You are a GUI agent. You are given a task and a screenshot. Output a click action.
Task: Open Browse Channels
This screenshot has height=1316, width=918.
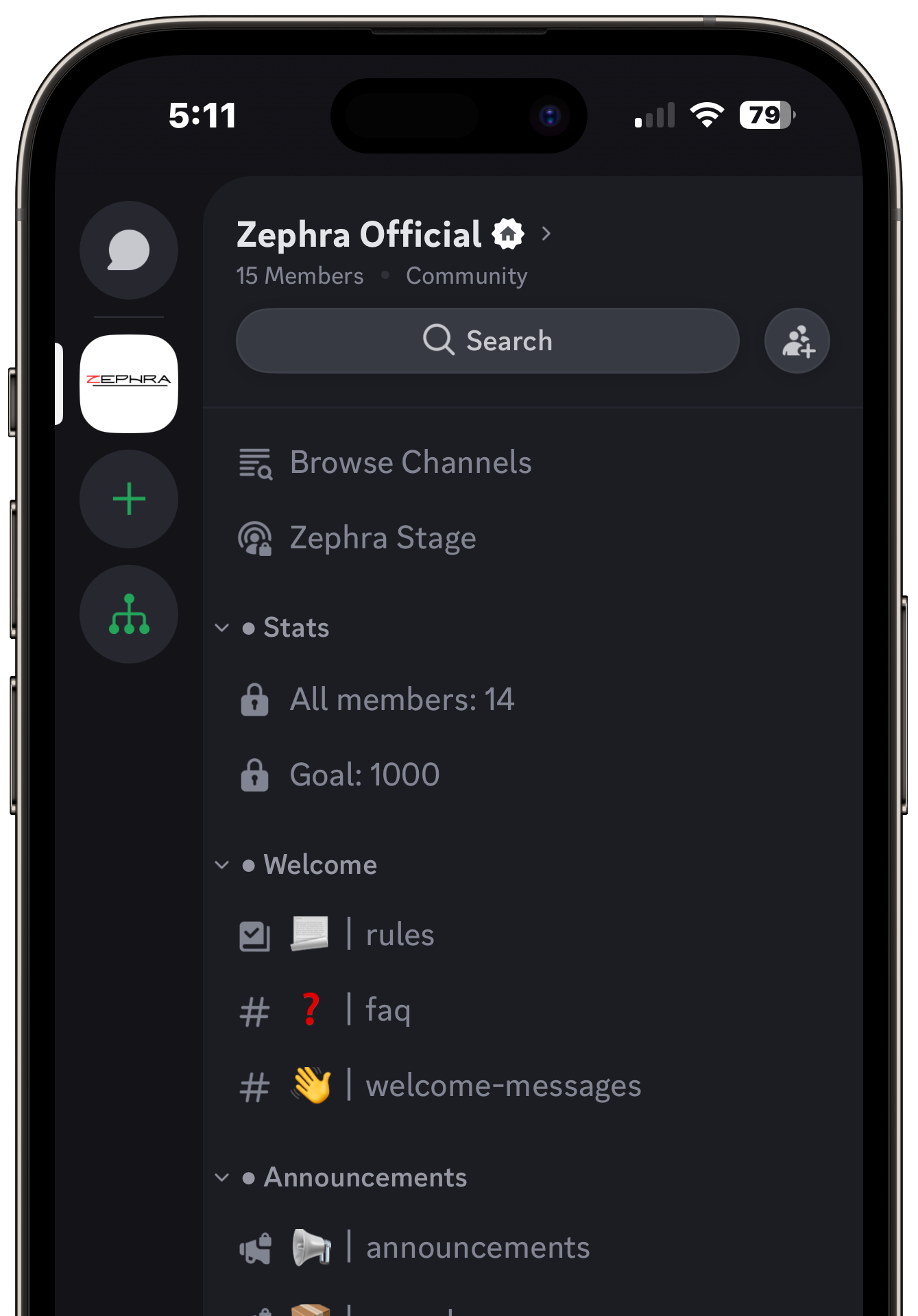coord(410,463)
